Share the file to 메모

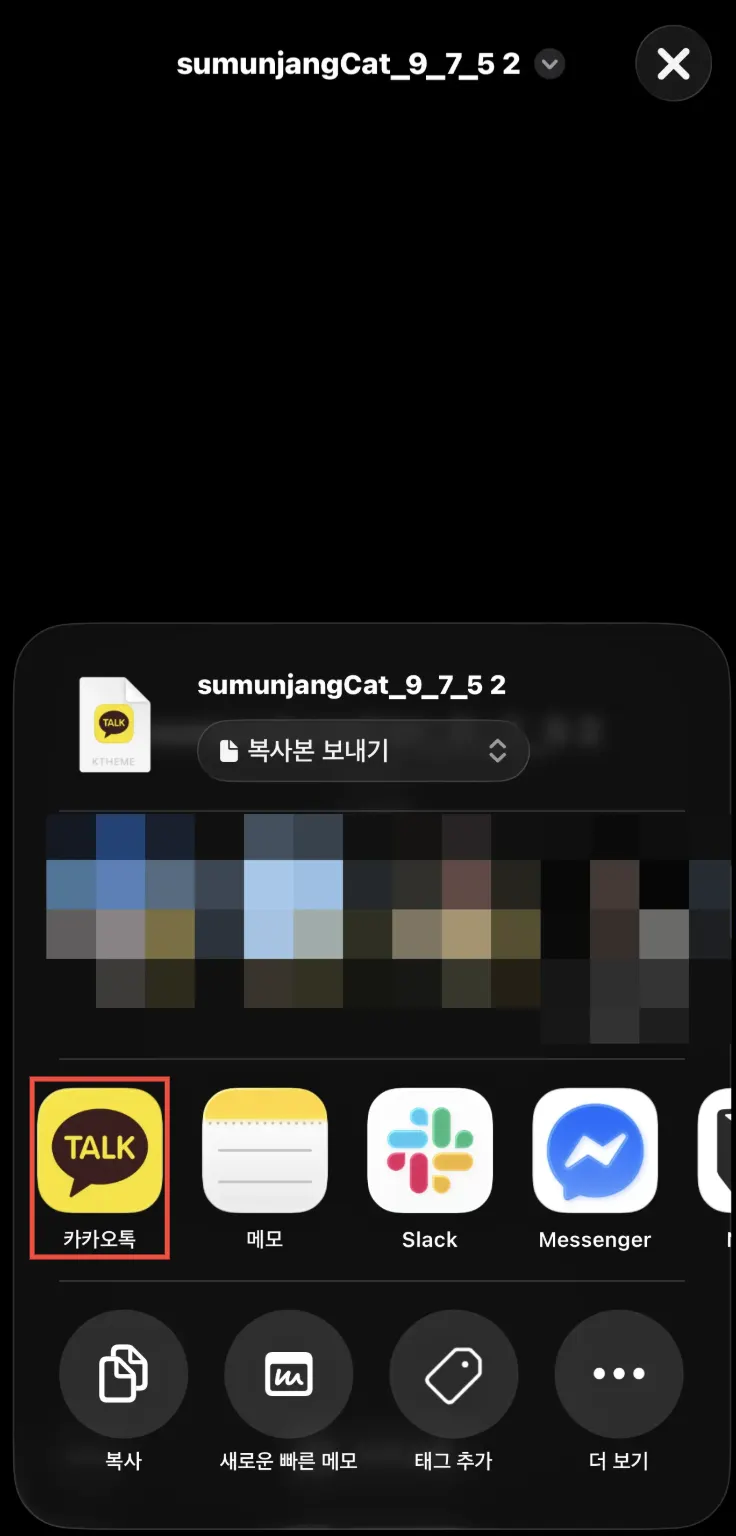pyautogui.click(x=265, y=1151)
